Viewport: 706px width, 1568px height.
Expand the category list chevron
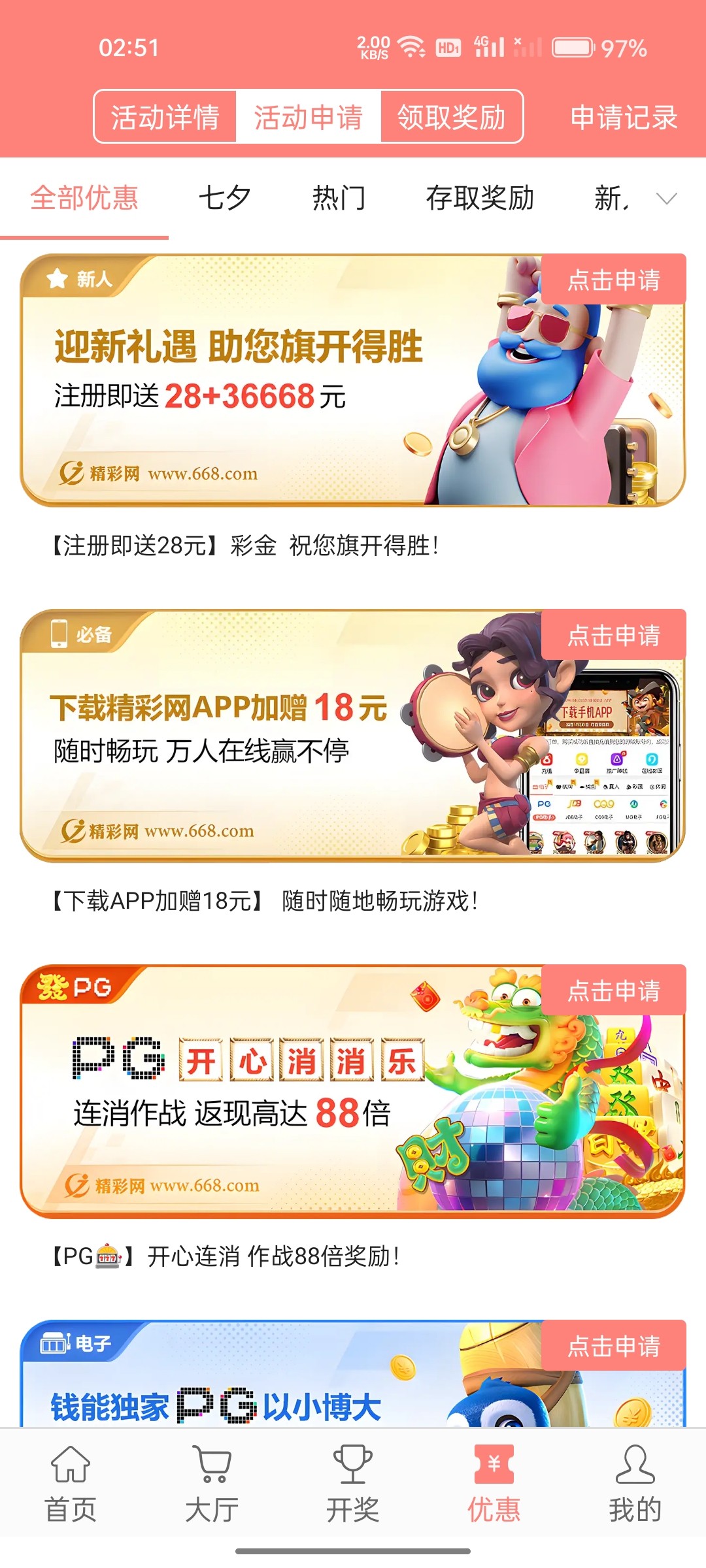pyautogui.click(x=666, y=199)
